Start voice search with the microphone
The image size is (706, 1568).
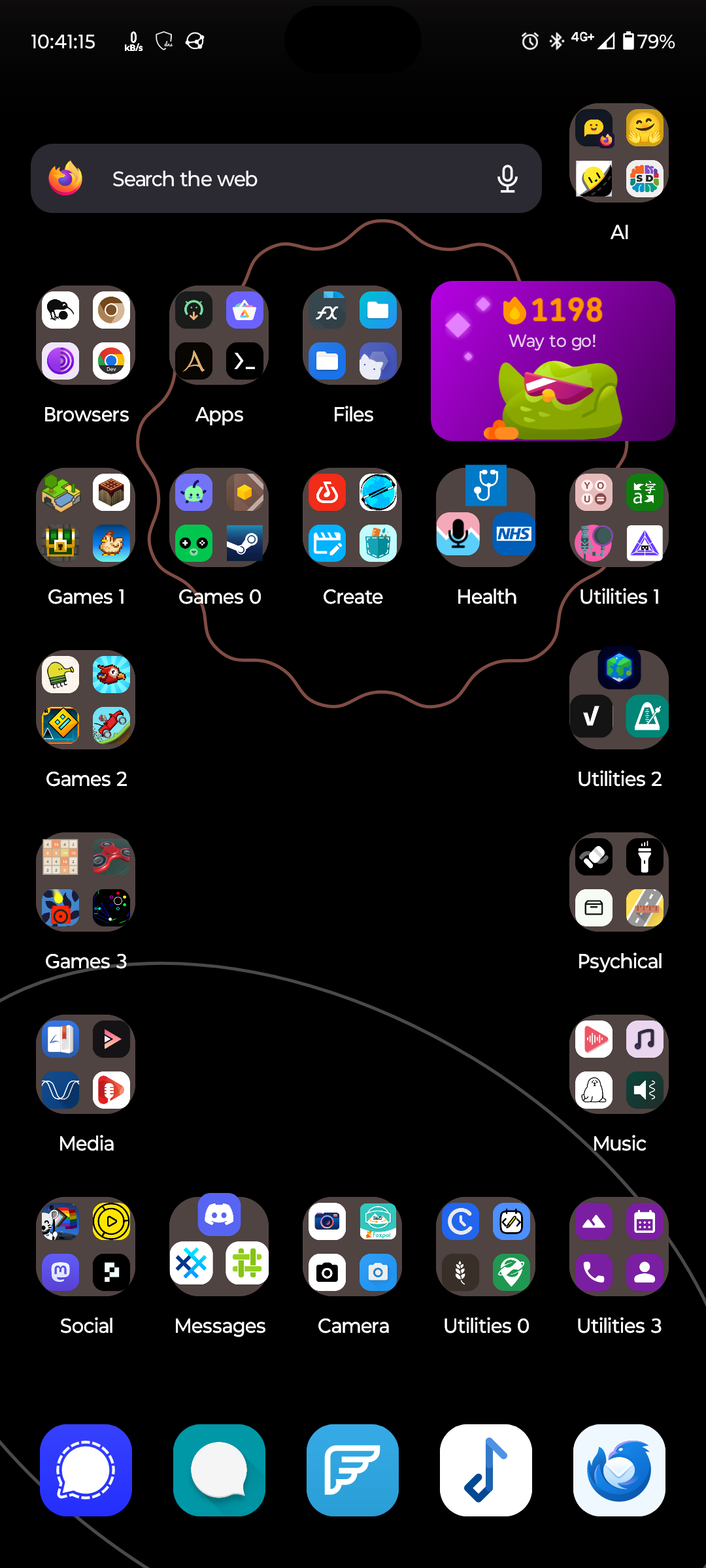507,178
